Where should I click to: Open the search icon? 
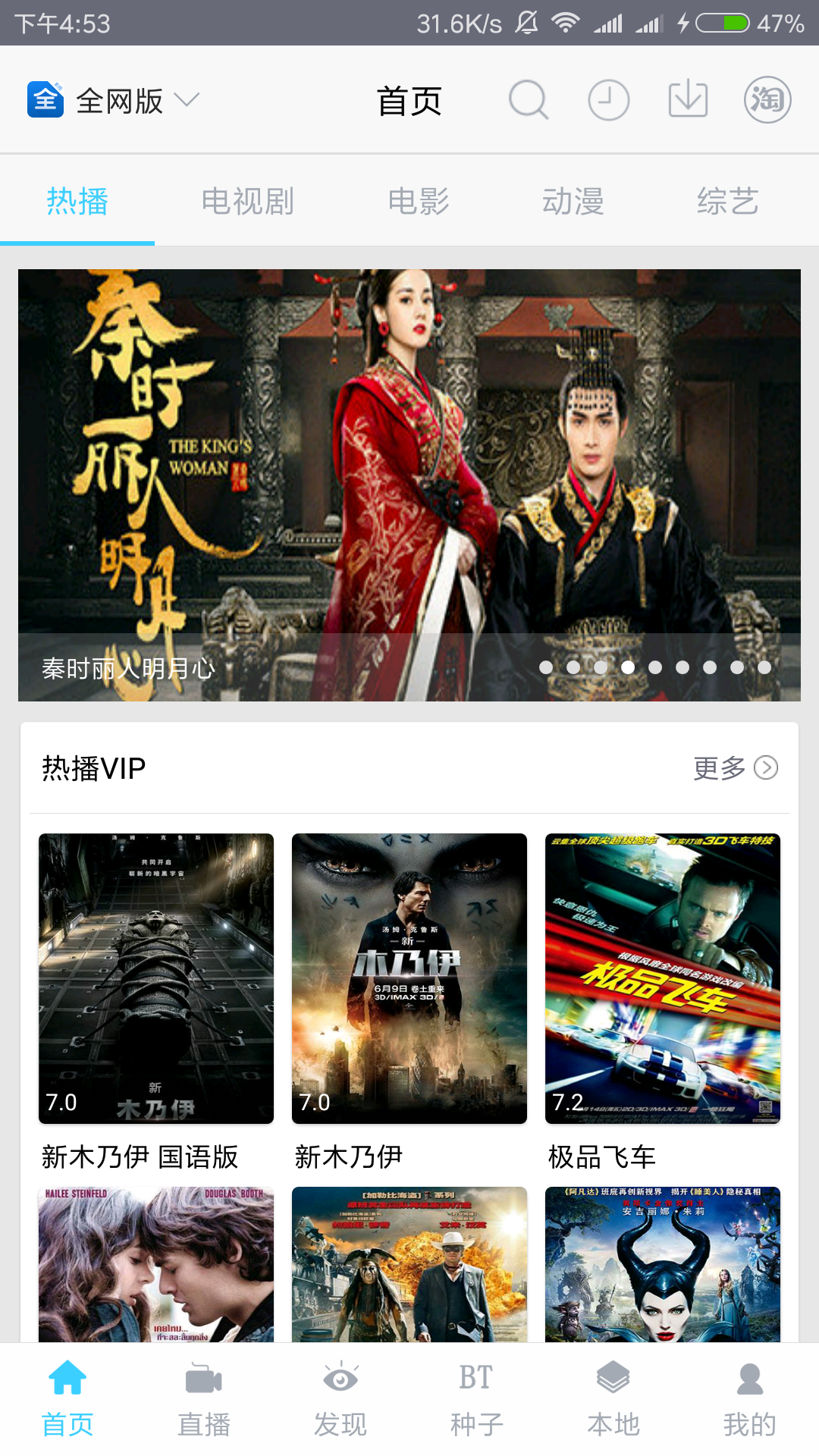click(x=528, y=100)
